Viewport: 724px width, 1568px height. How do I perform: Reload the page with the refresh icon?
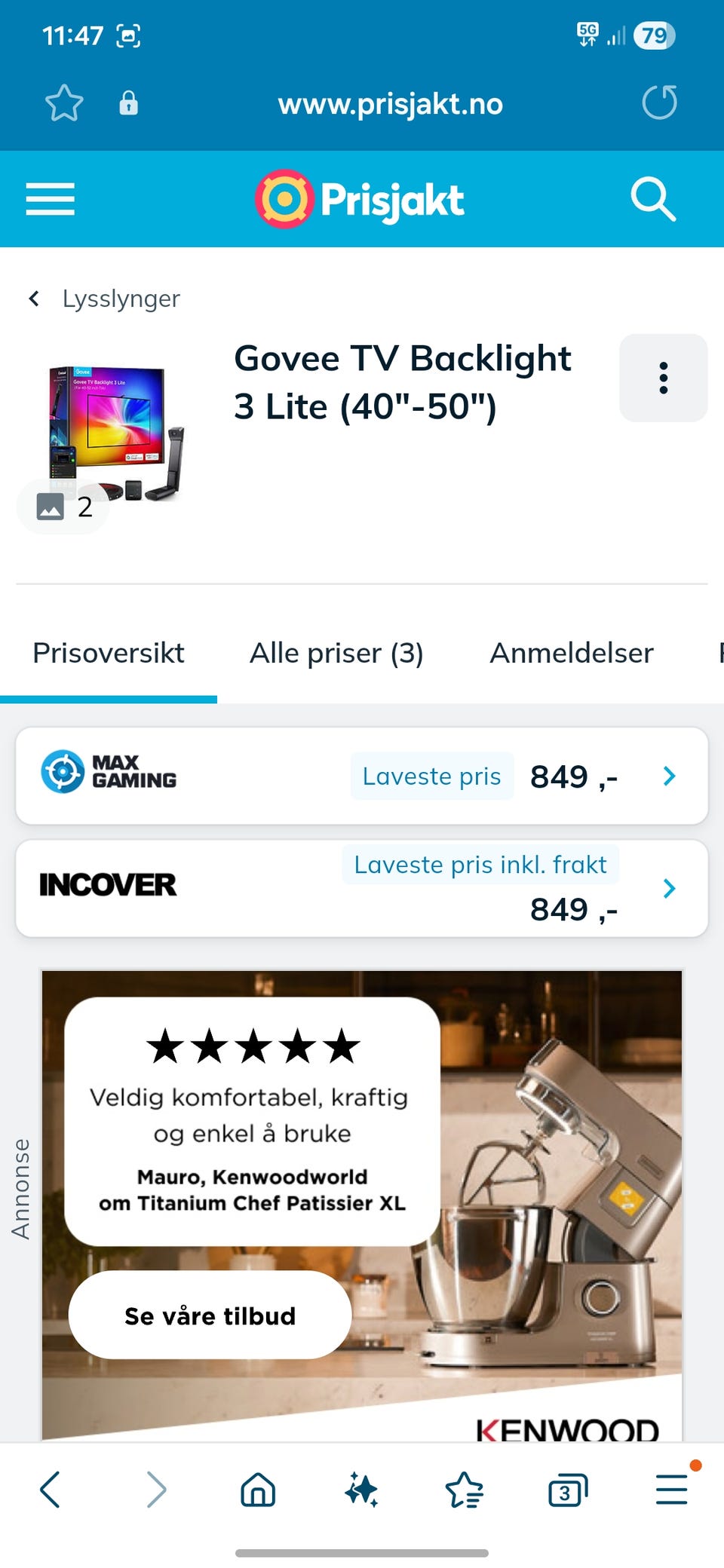coord(660,103)
